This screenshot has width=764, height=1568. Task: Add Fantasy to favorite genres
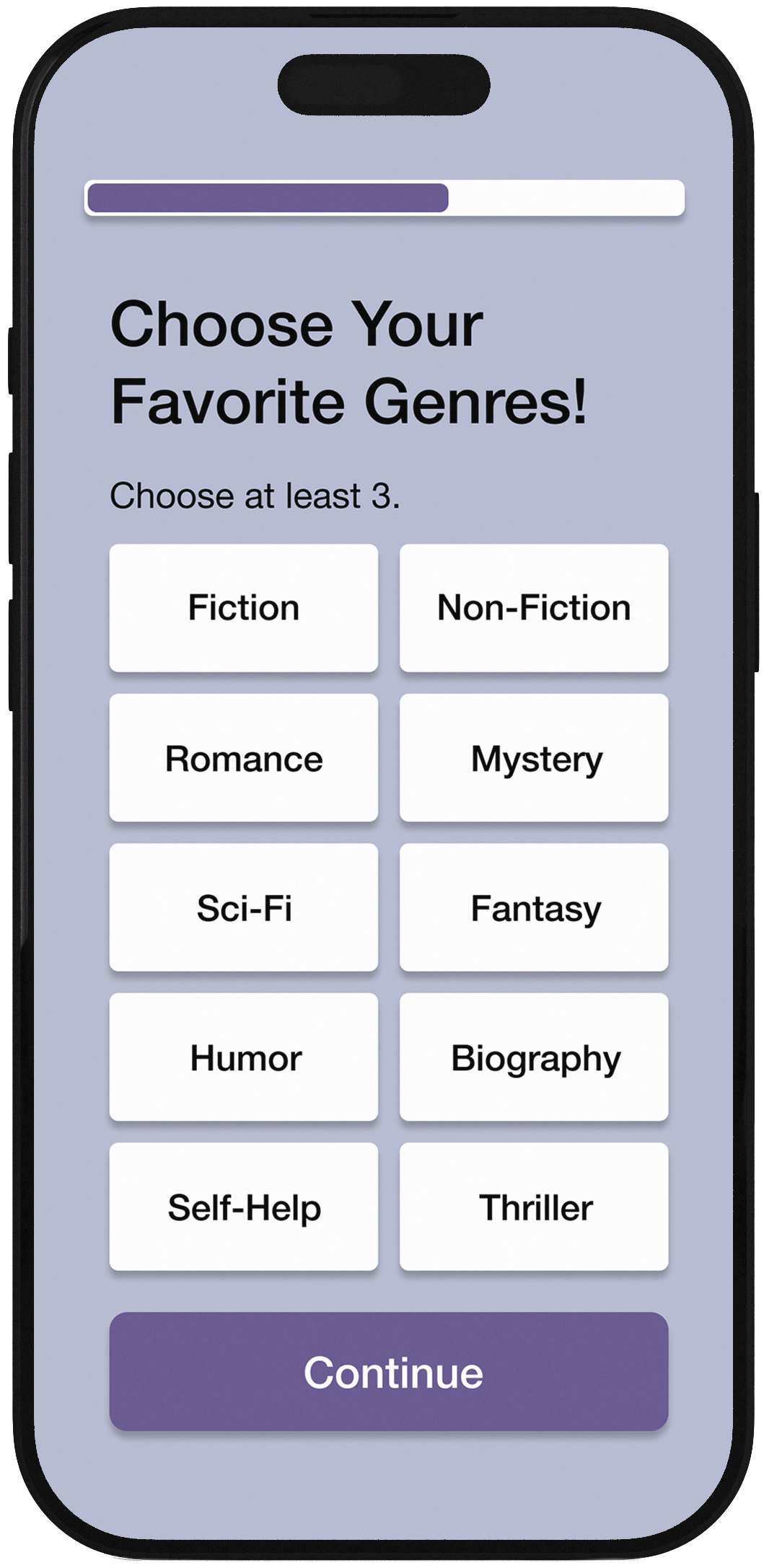(x=534, y=907)
